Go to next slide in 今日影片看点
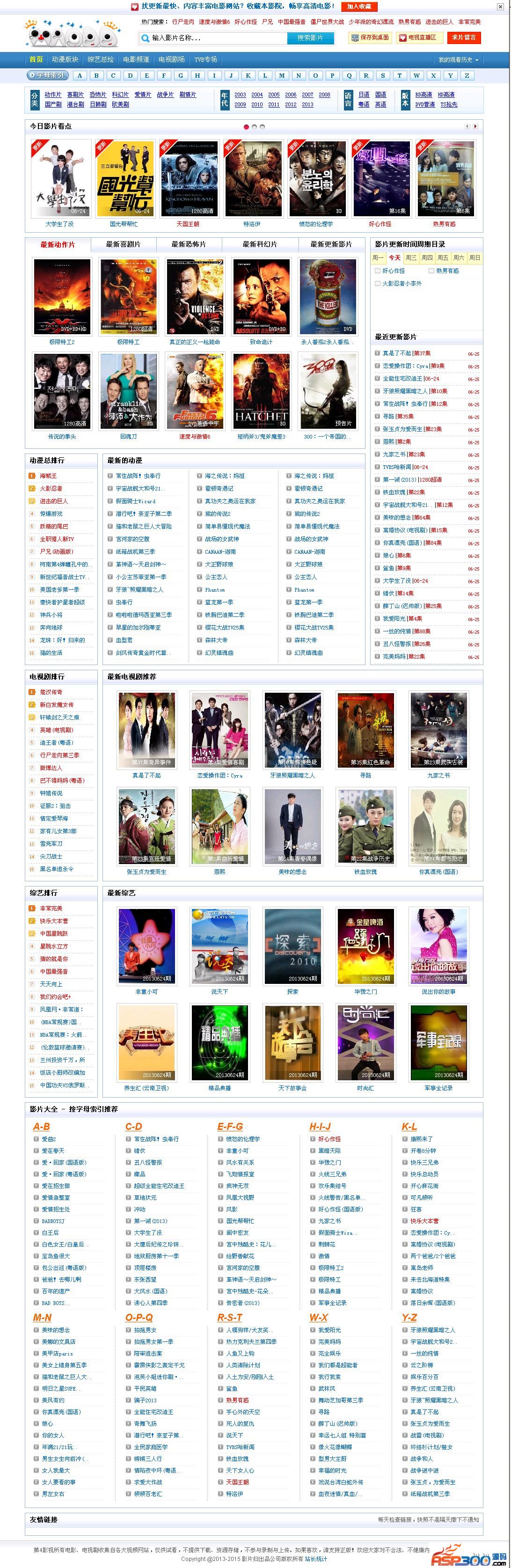Viewport: 511px width, 1568px height. coord(475,126)
